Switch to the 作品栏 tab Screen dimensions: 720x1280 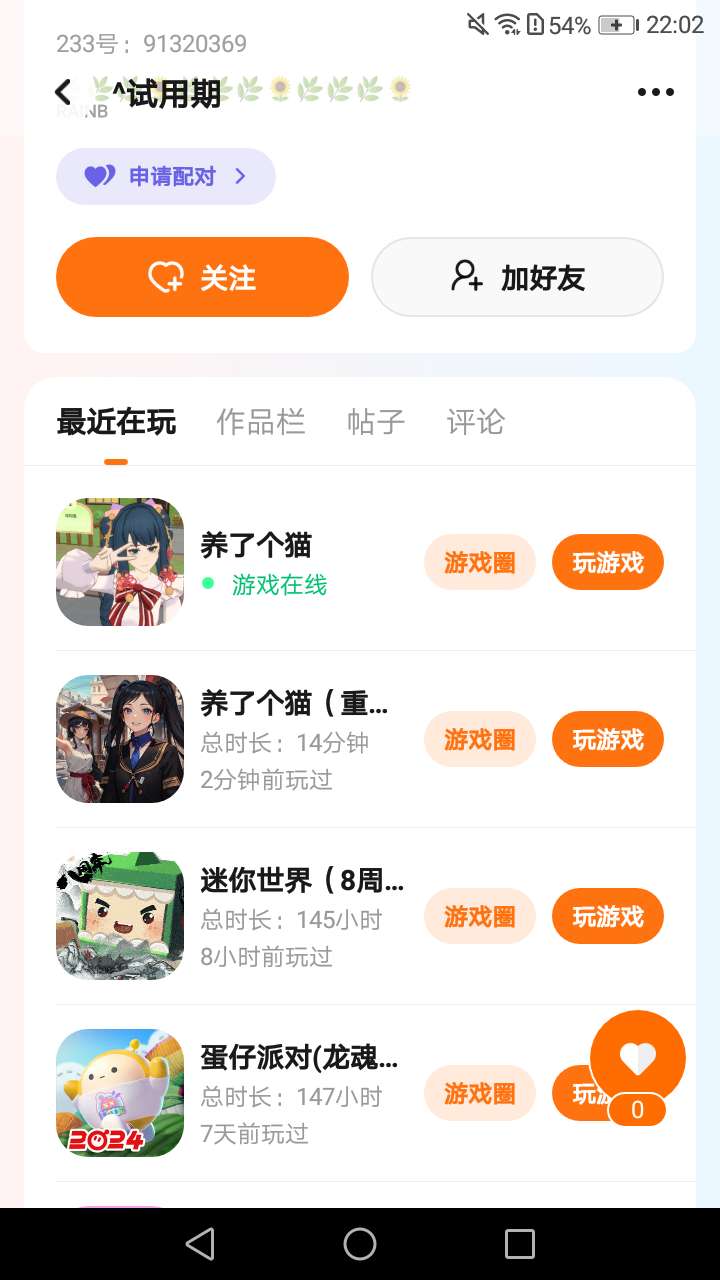260,422
